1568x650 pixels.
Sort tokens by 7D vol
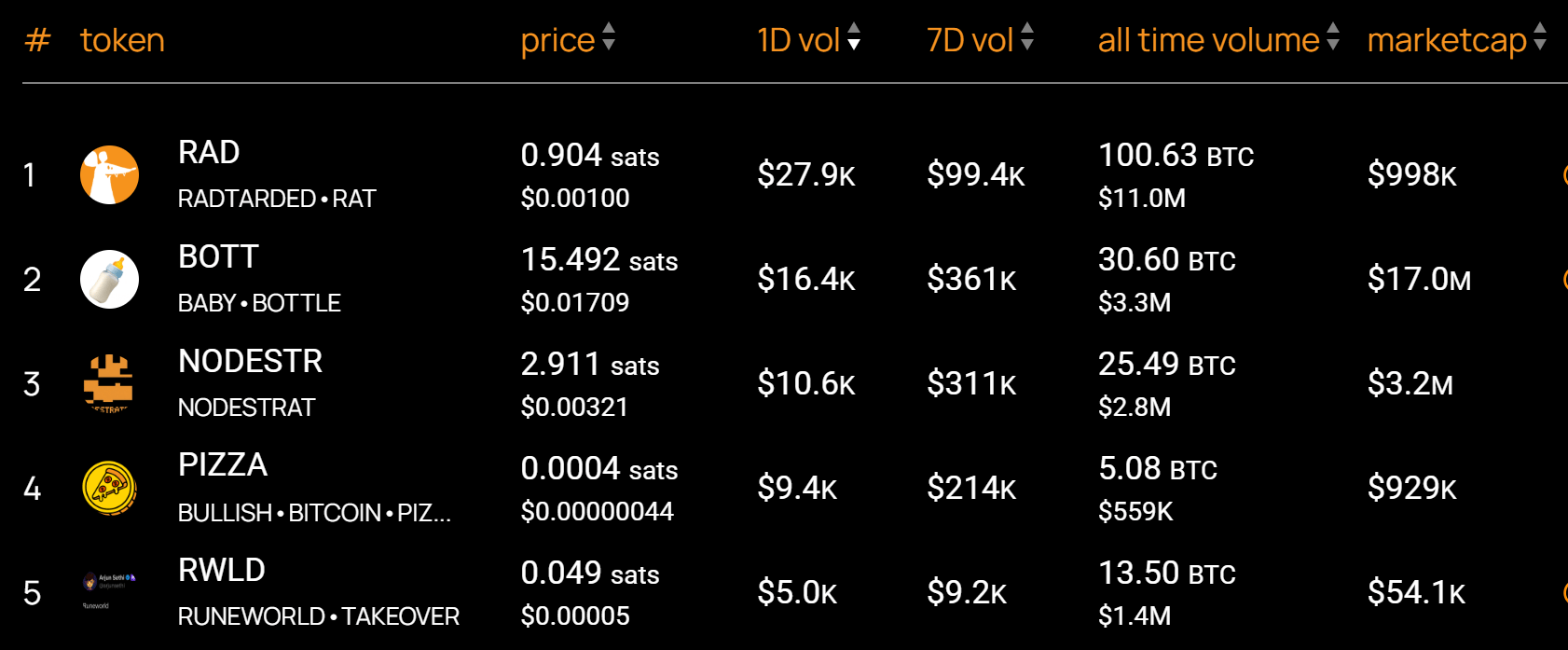click(979, 40)
